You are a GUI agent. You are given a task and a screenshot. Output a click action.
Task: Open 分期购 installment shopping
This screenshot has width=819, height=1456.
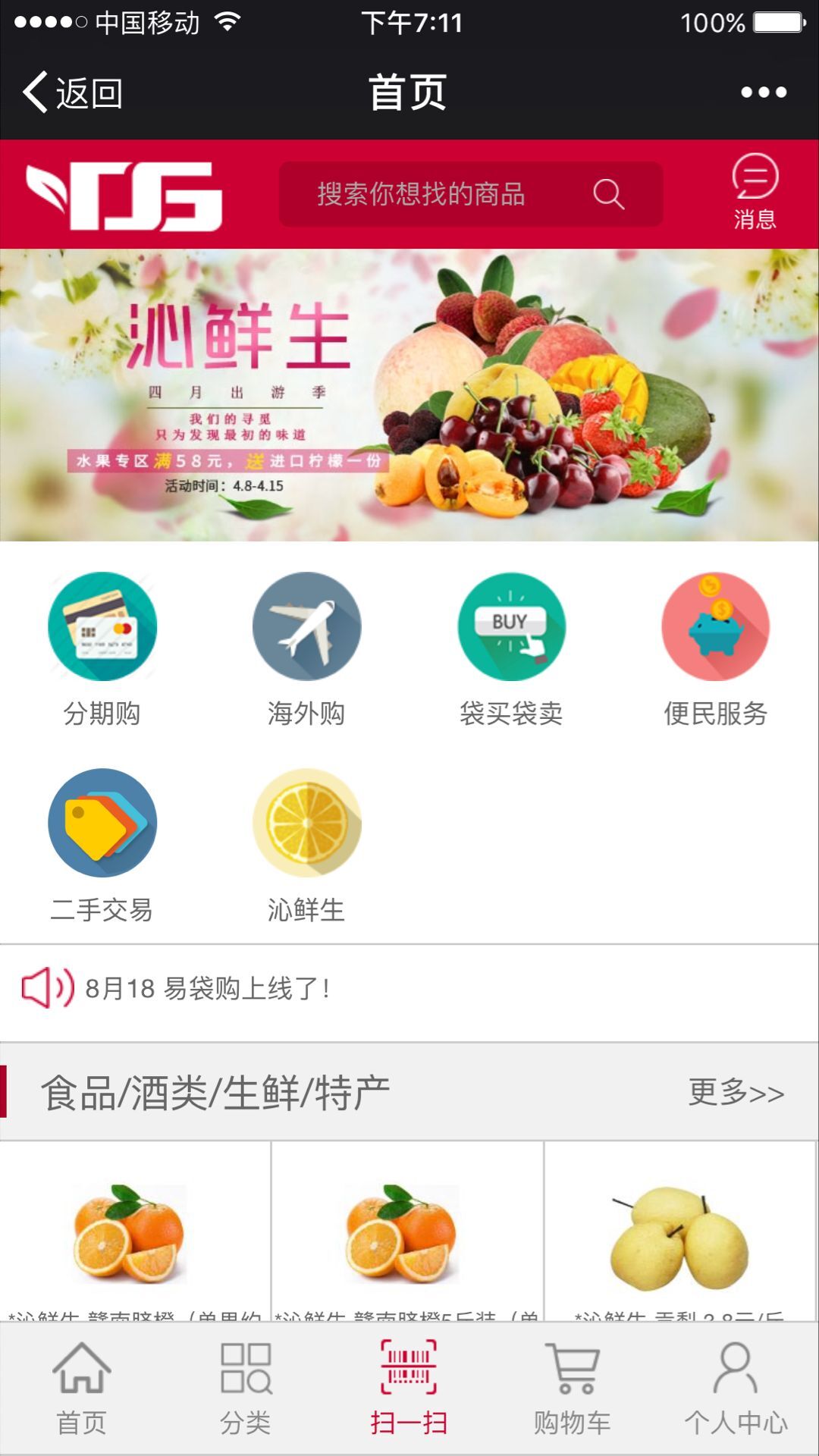[x=102, y=648]
